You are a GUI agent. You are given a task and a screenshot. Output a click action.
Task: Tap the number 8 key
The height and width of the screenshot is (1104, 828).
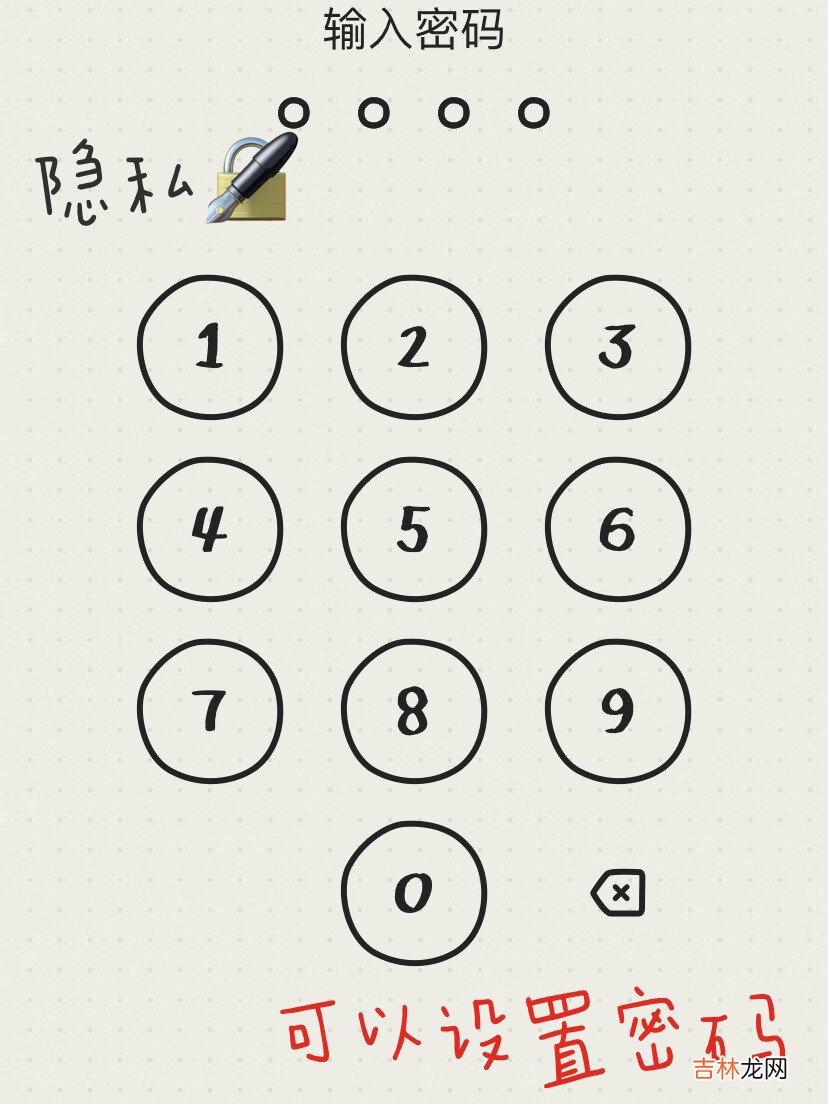click(x=413, y=711)
